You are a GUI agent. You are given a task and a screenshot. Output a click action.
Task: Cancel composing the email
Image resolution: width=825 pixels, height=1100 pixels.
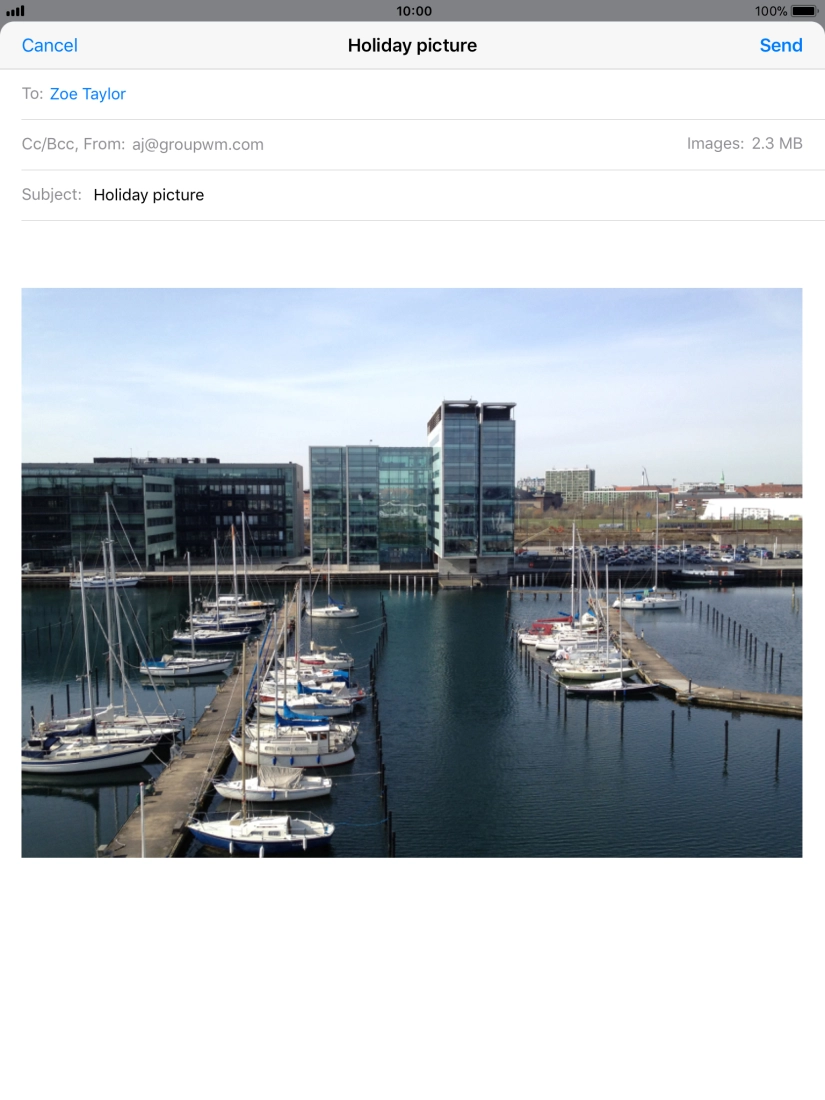tap(49, 45)
